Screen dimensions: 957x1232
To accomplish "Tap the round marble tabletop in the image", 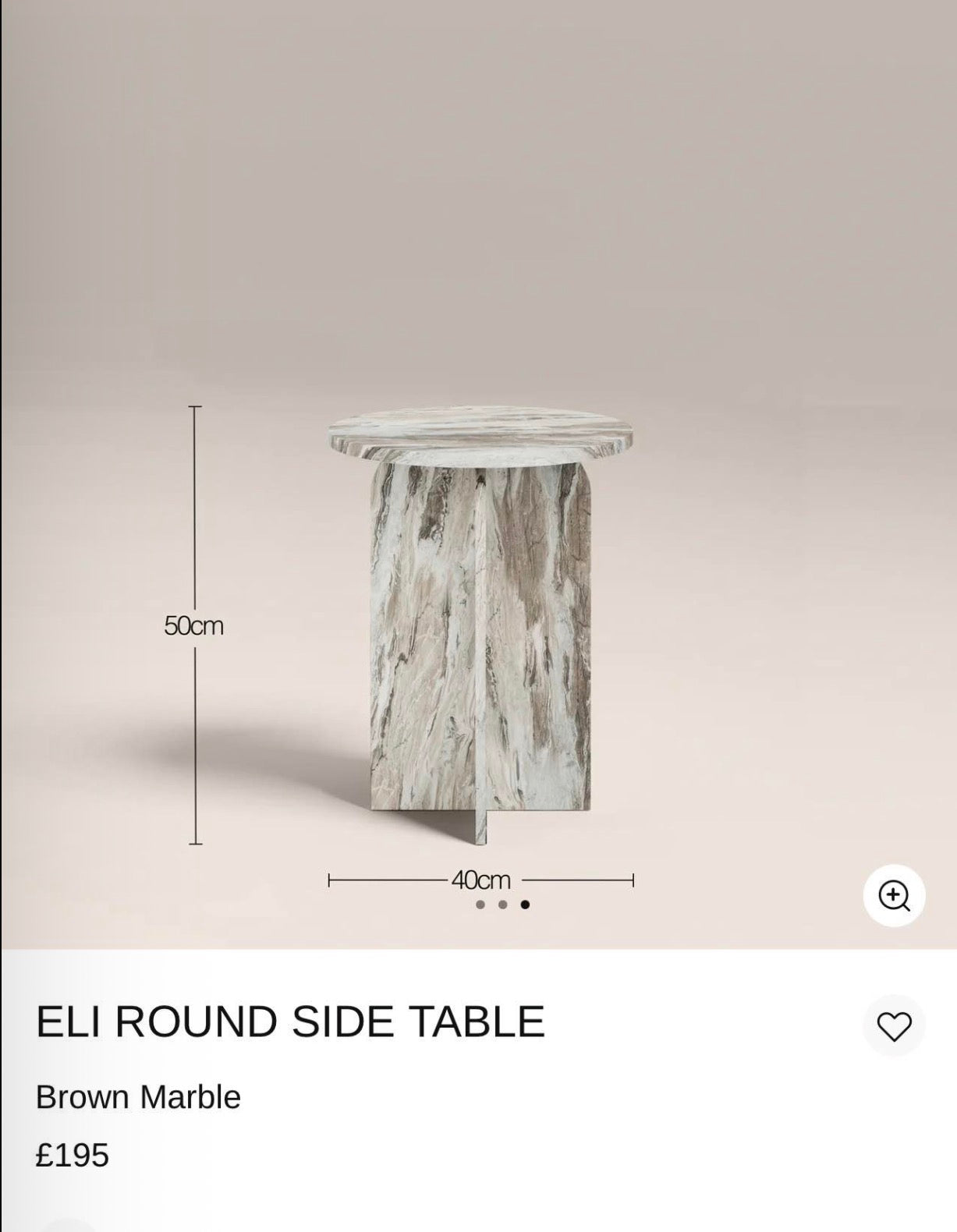I will tap(479, 435).
